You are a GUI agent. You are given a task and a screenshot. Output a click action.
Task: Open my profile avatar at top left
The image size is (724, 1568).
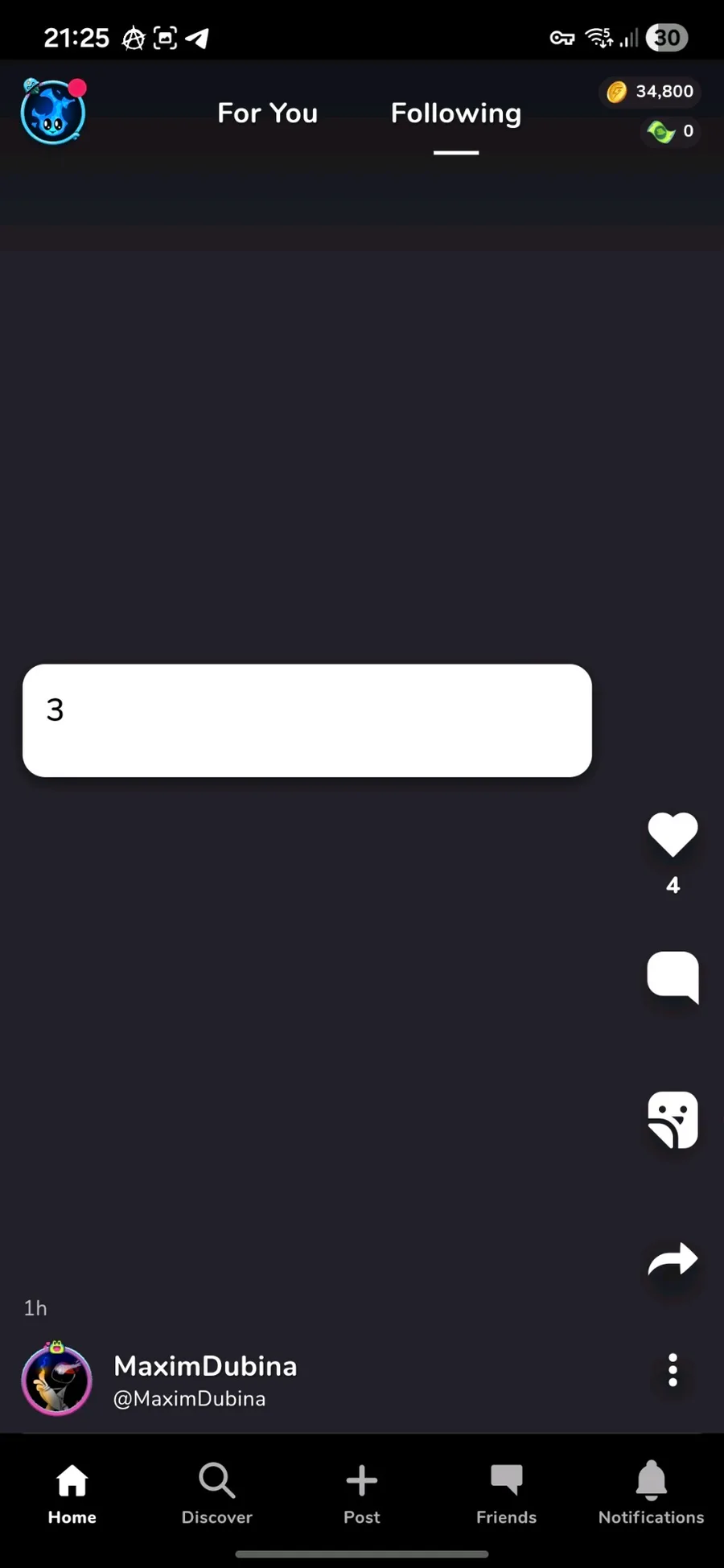coord(53,112)
